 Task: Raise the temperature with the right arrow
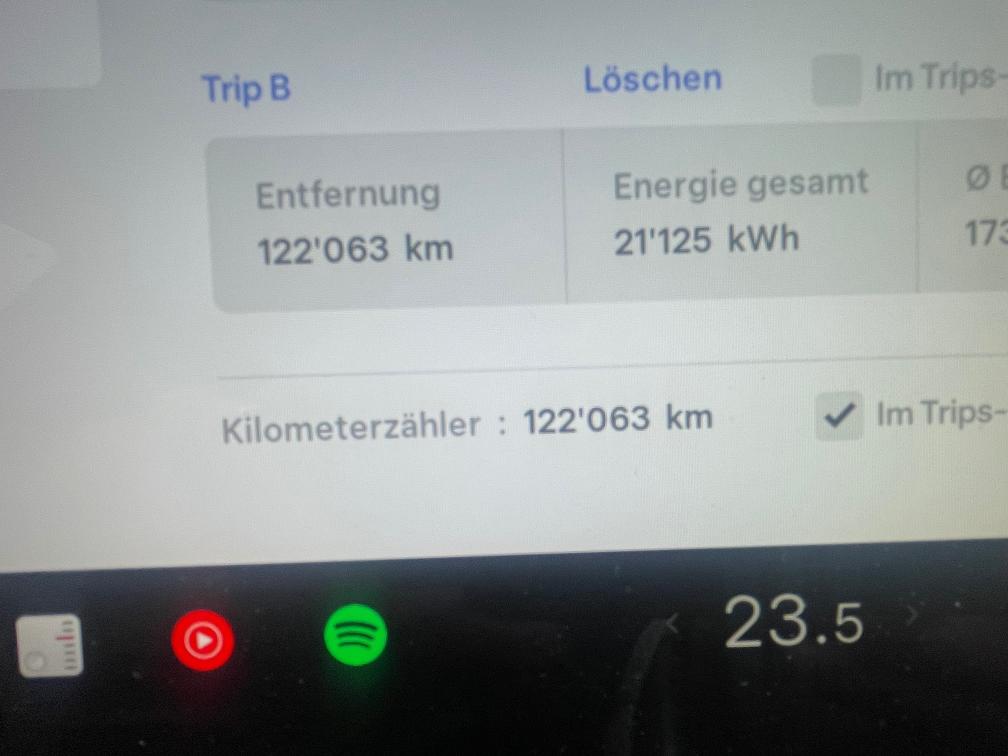coord(912,614)
